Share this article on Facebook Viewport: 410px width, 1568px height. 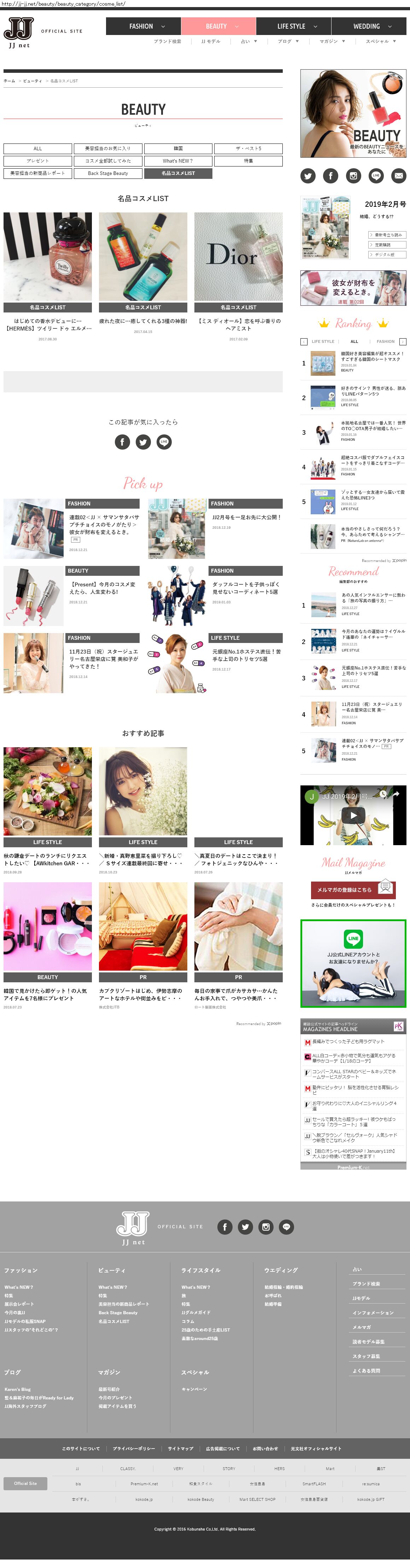point(122,442)
